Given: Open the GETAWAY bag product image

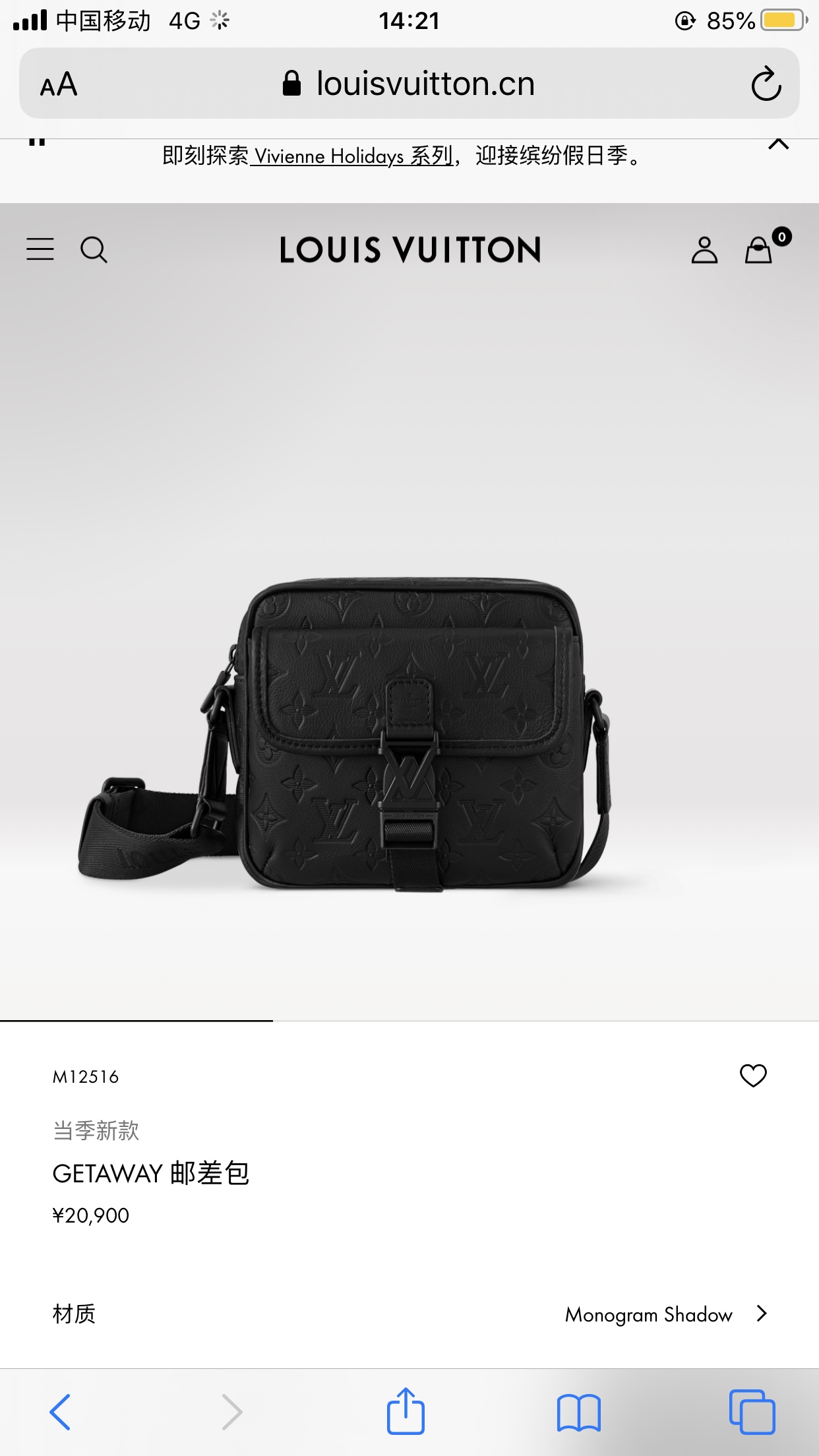Looking at the screenshot, I should point(409,732).
